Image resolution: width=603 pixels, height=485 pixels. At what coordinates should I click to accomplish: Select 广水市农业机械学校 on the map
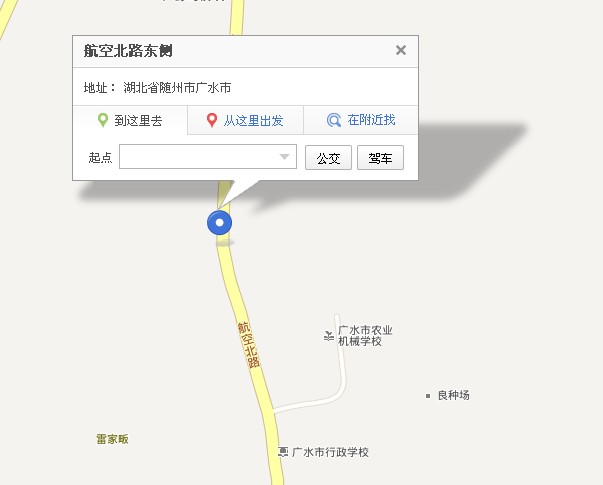pos(364,335)
